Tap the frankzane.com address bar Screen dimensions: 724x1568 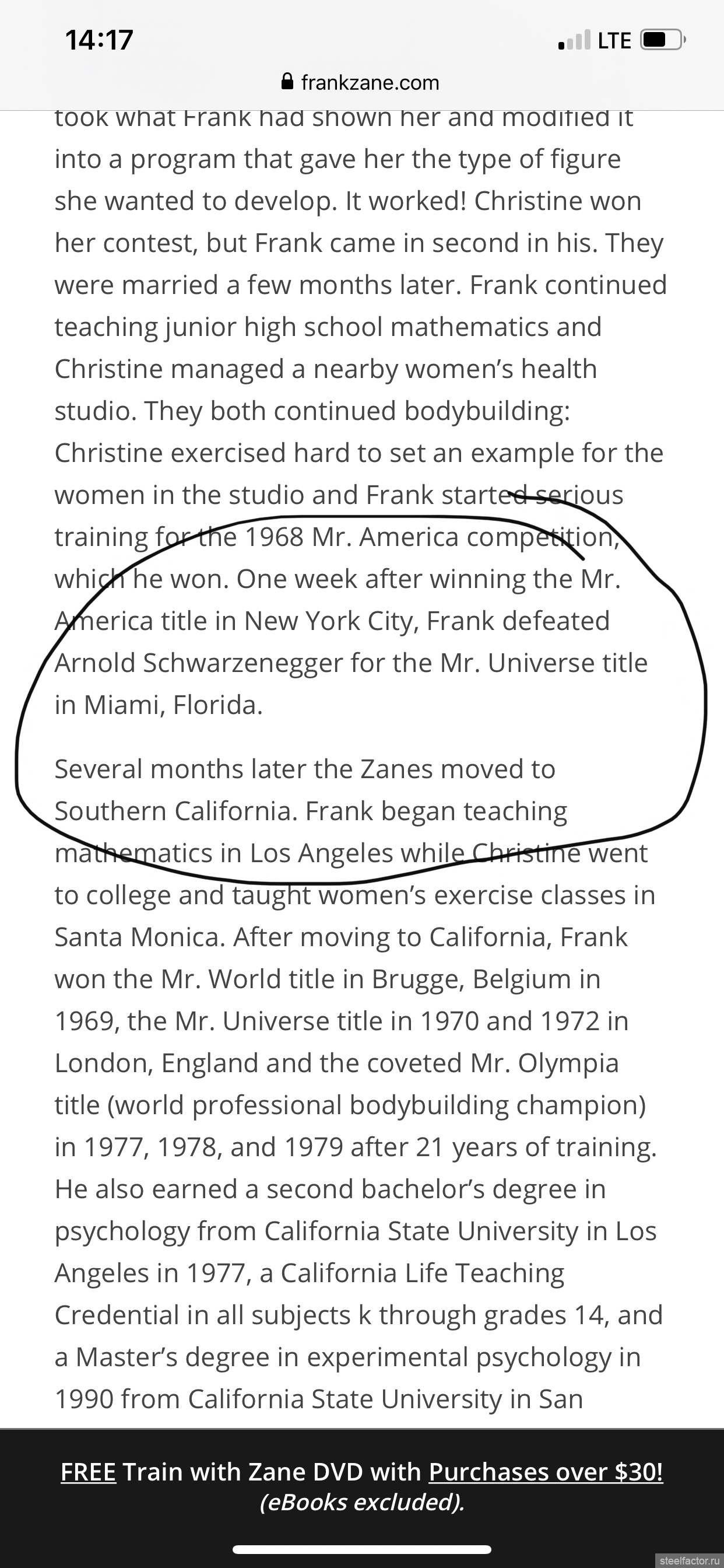[x=361, y=82]
